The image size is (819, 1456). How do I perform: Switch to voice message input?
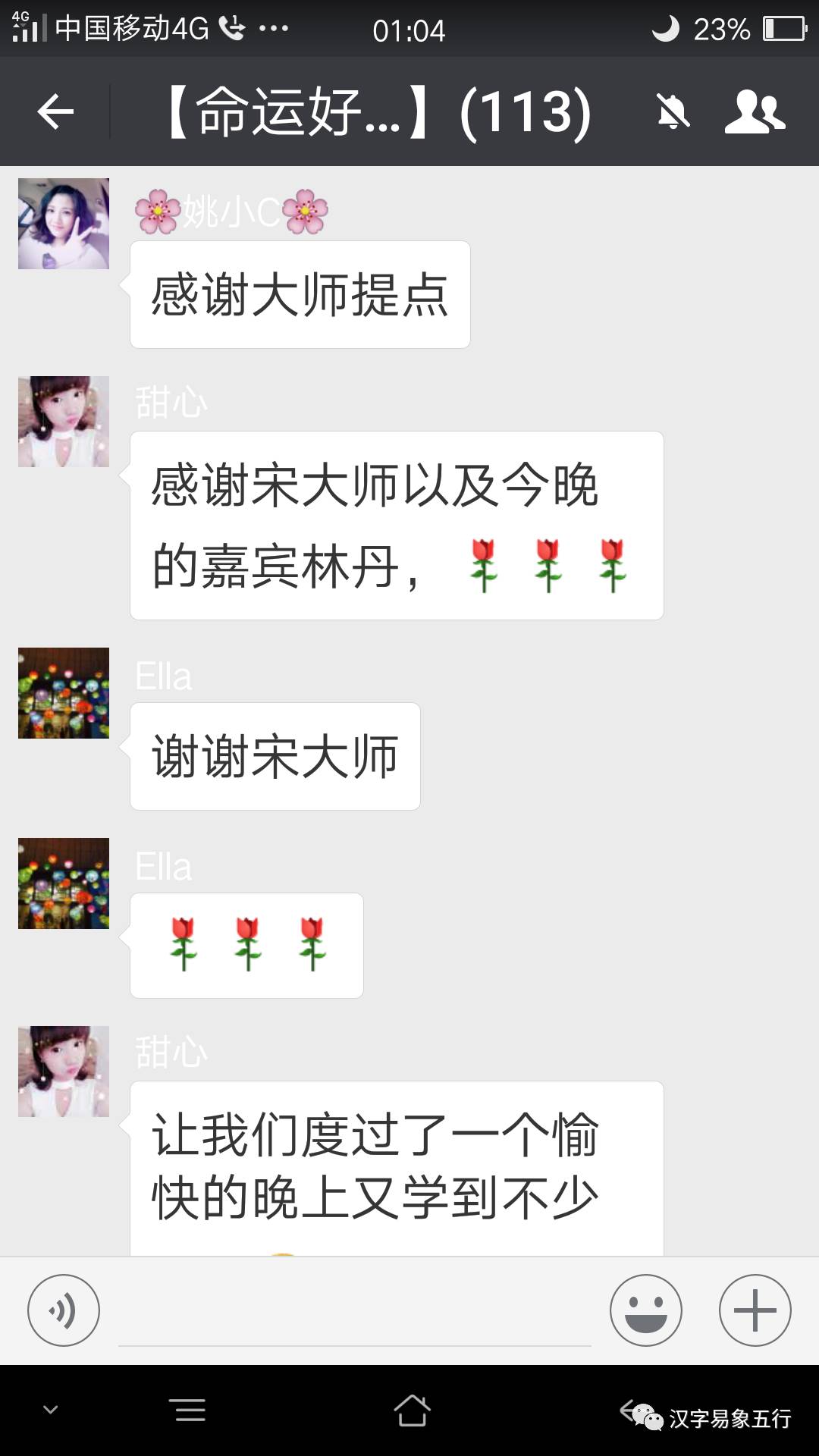[x=64, y=1310]
